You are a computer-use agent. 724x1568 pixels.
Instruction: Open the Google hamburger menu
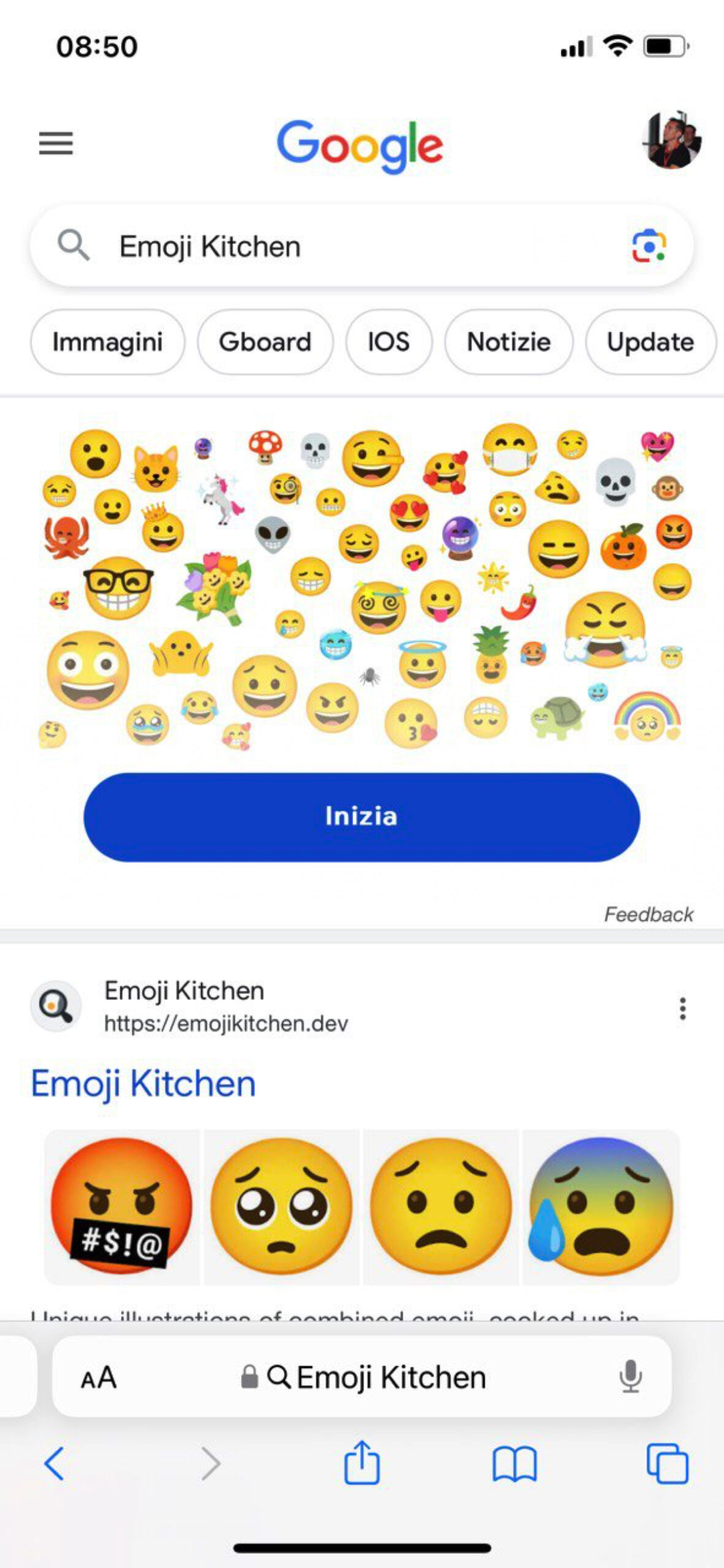(x=56, y=143)
